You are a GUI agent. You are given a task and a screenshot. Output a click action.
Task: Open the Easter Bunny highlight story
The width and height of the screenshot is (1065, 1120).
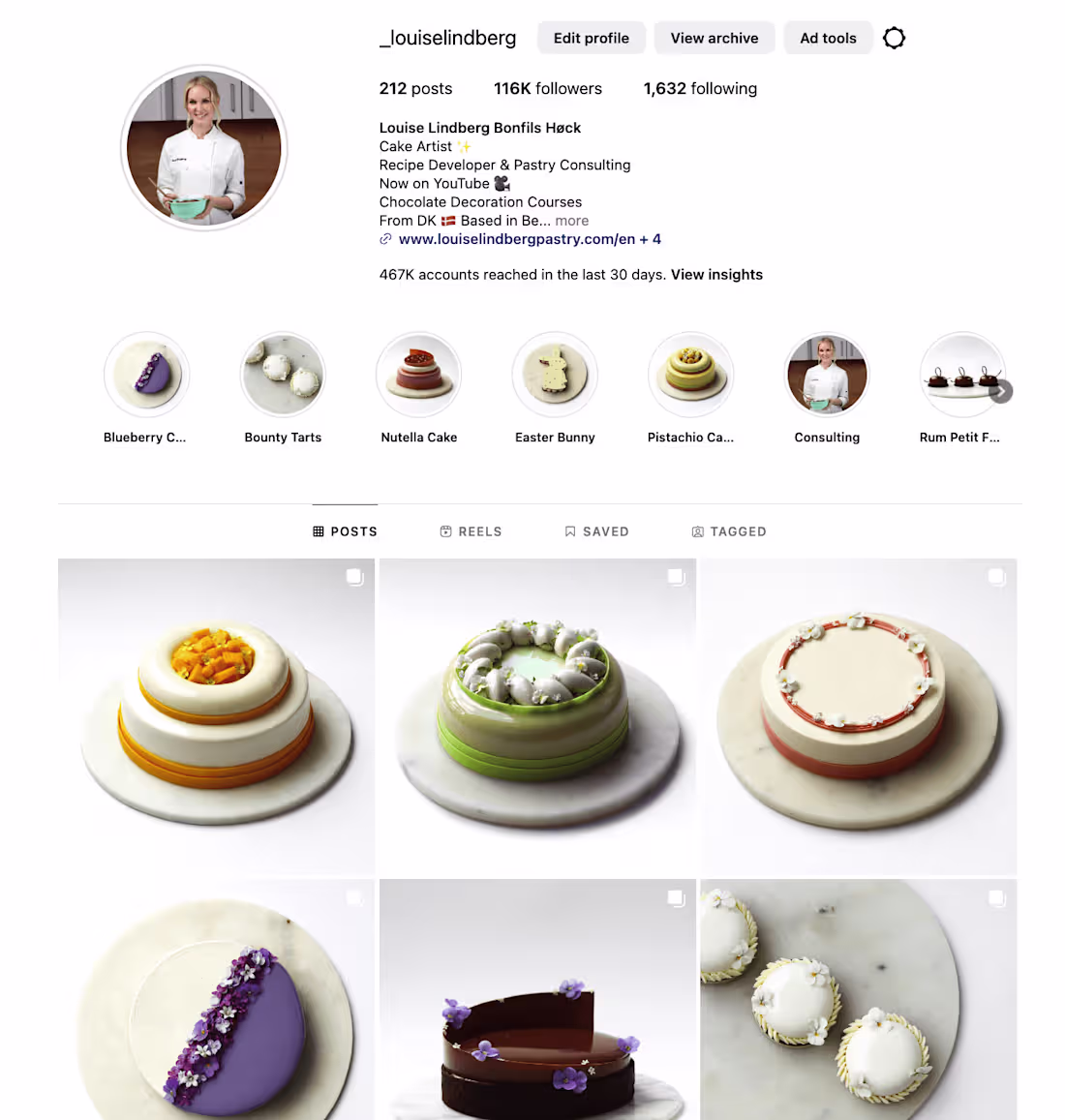555,375
